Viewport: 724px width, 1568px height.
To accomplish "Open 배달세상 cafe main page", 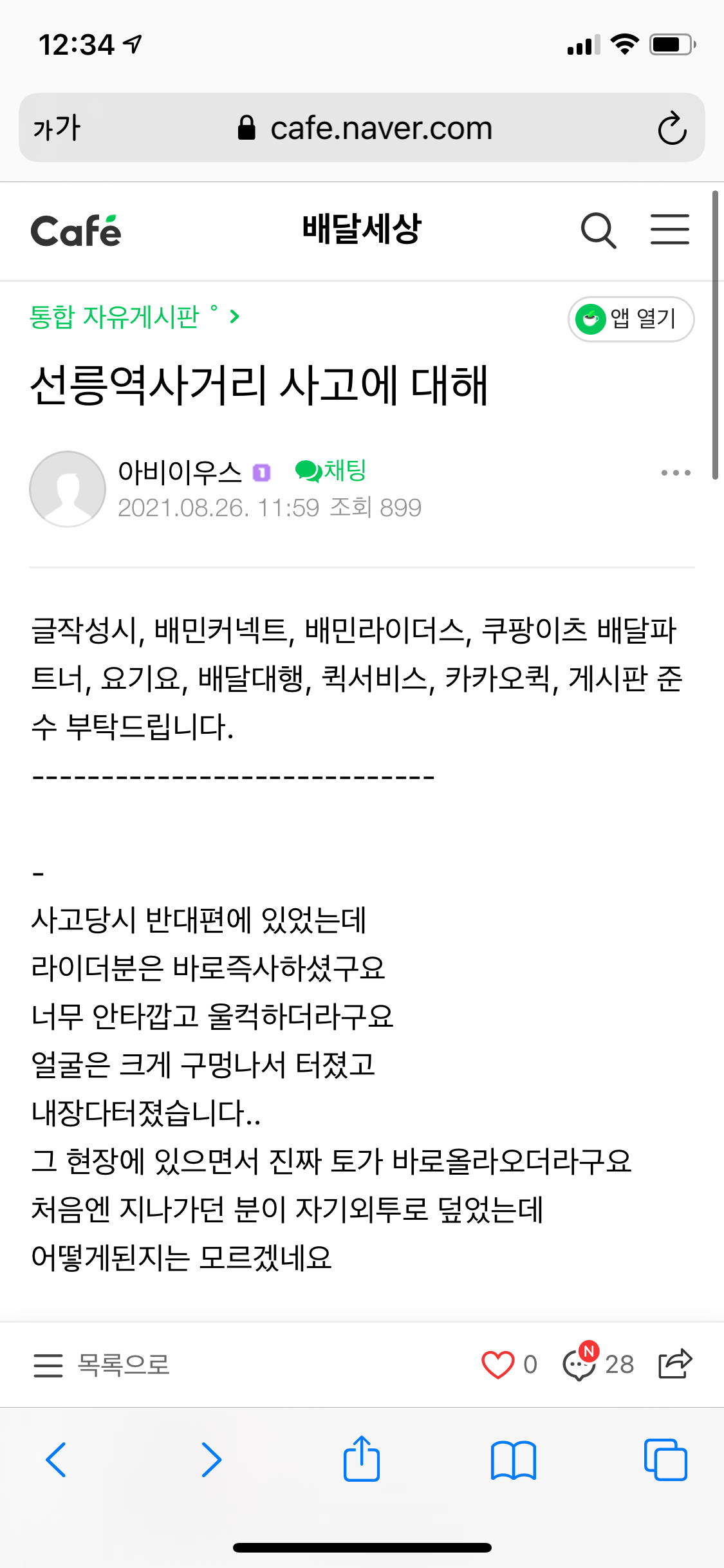I will point(362,229).
